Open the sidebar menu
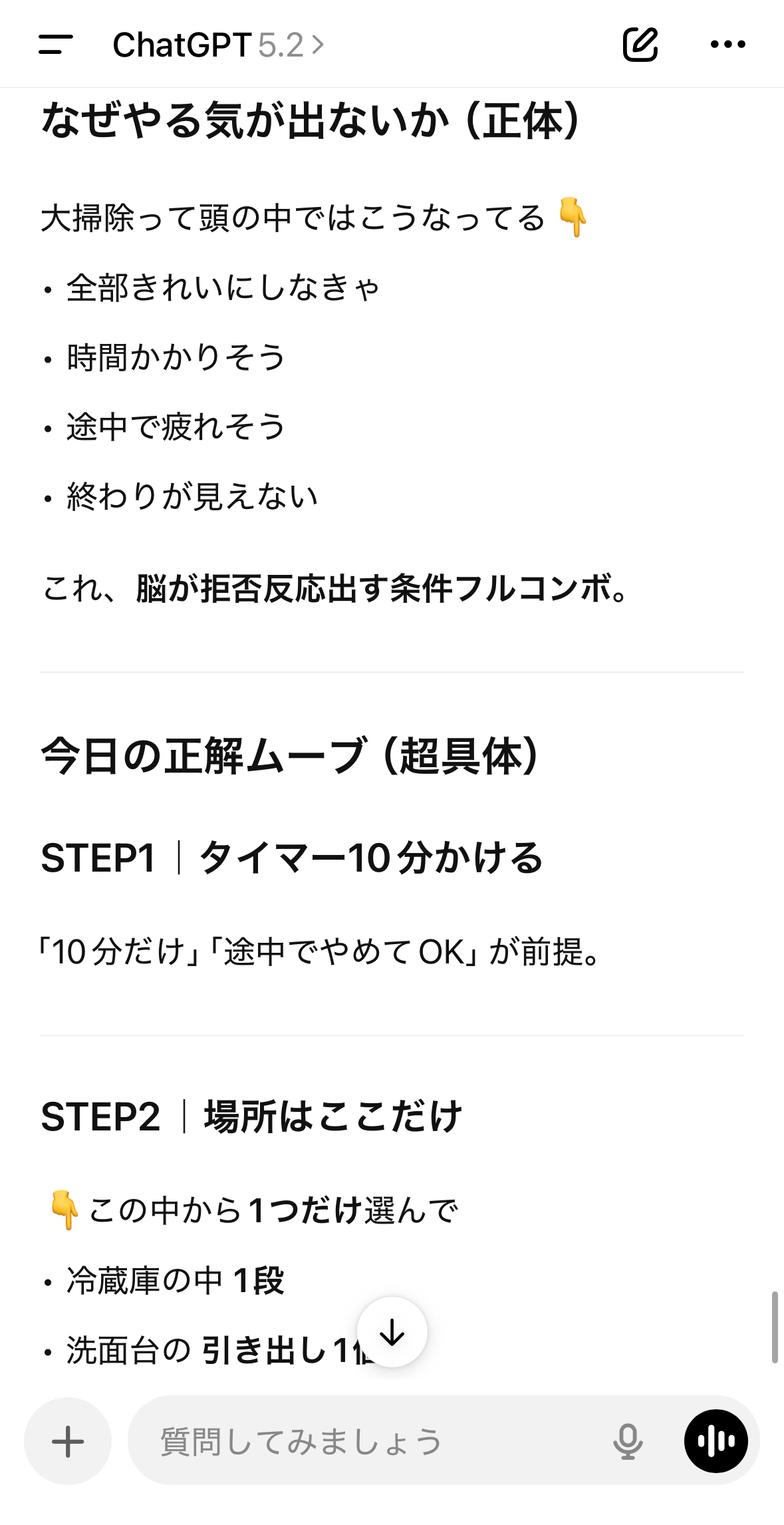 pyautogui.click(x=56, y=45)
